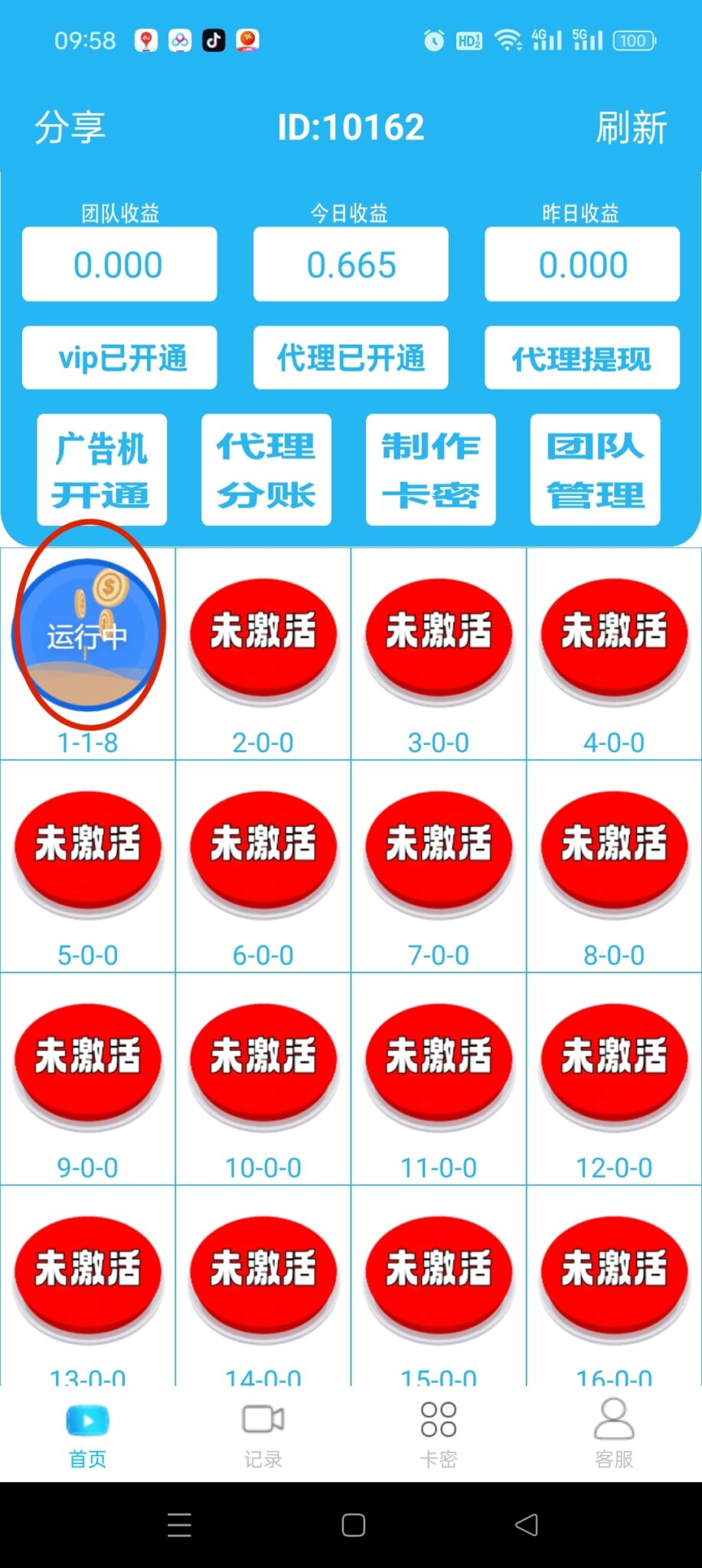This screenshot has height=1568, width=702.
Task: Open 广告机开通
Action: click(102, 470)
